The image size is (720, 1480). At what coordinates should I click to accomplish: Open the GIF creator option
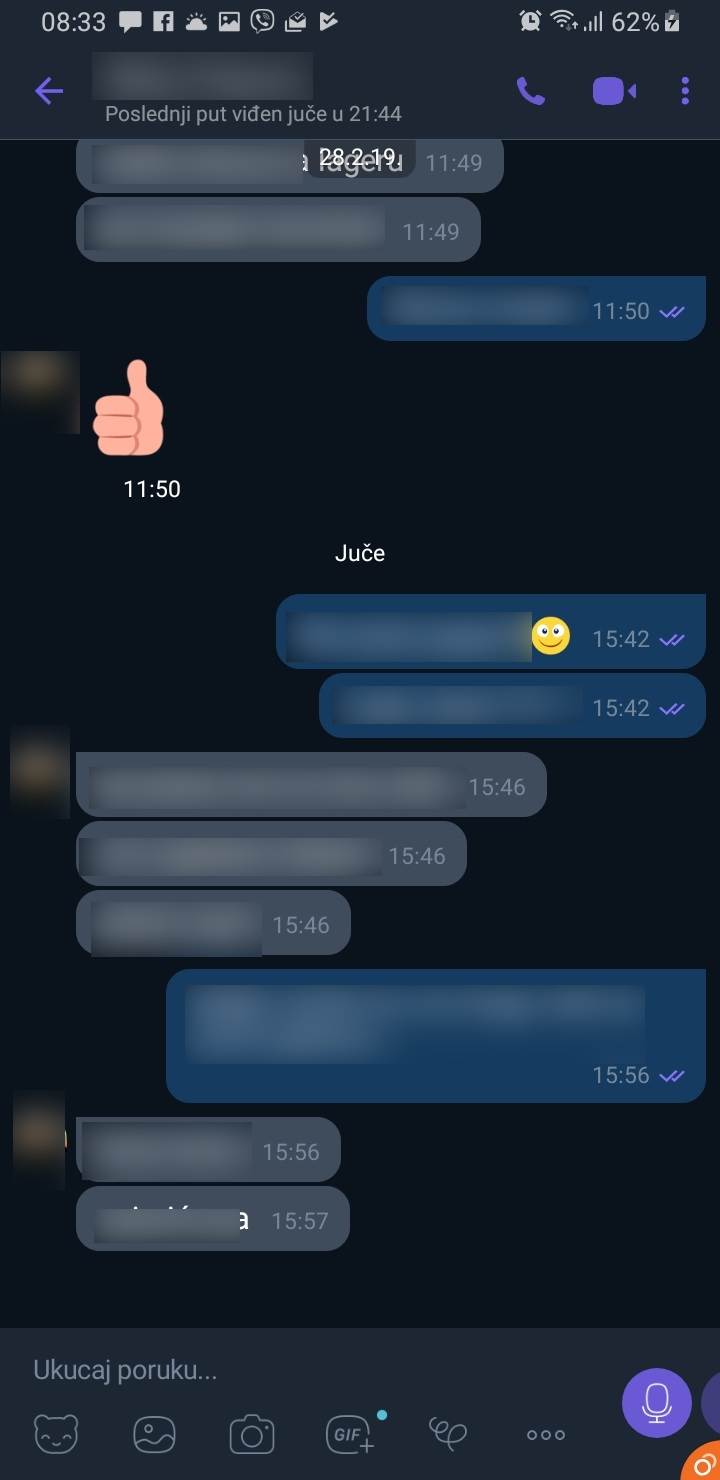tap(350, 1435)
